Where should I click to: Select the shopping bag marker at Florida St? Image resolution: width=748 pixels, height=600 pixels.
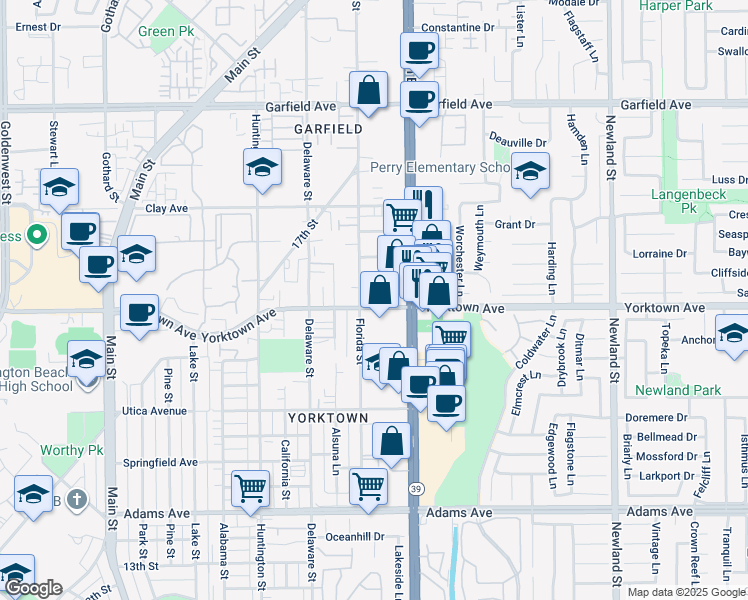point(379,290)
